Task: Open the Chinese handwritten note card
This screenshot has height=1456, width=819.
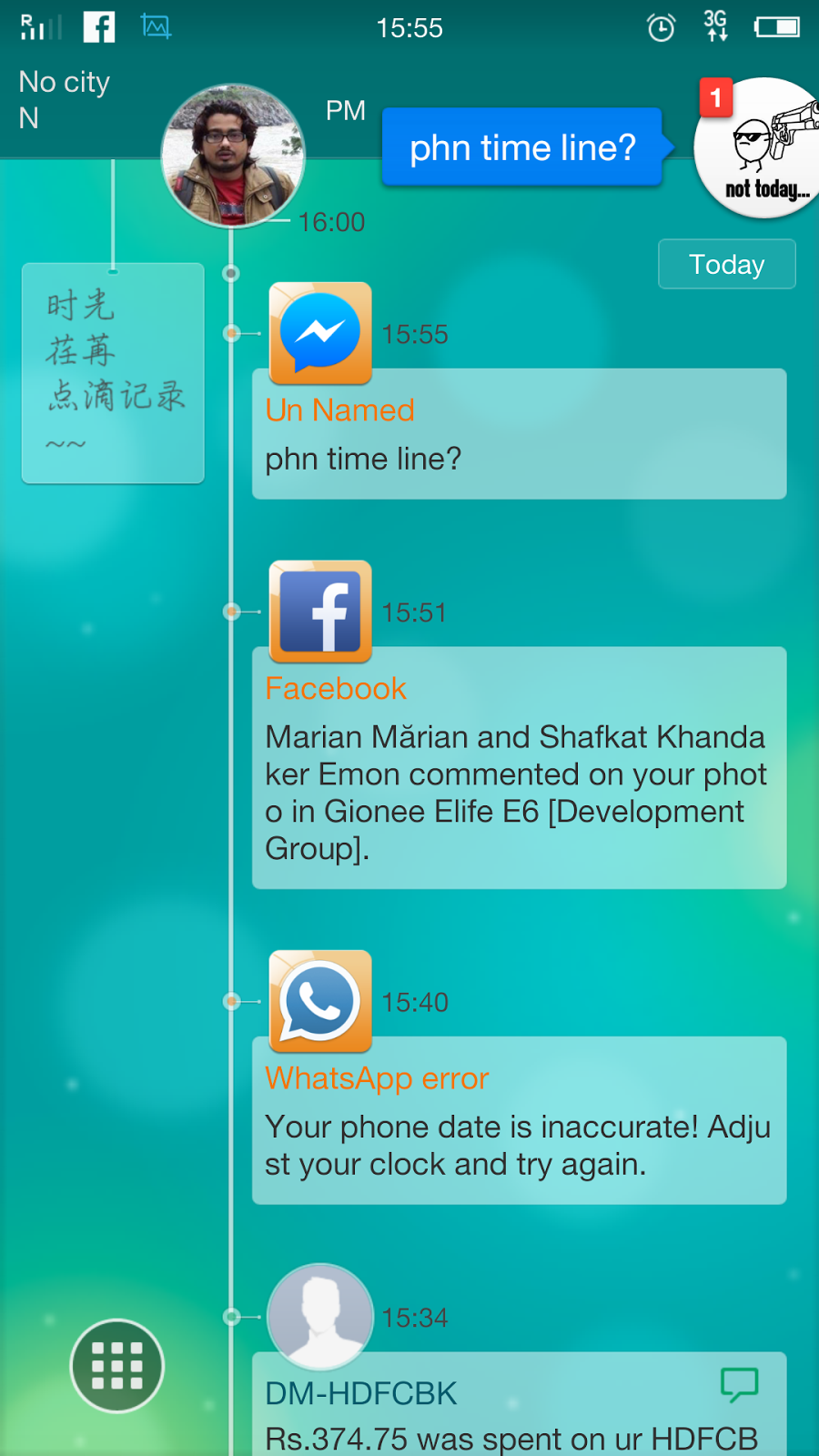Action: click(113, 373)
